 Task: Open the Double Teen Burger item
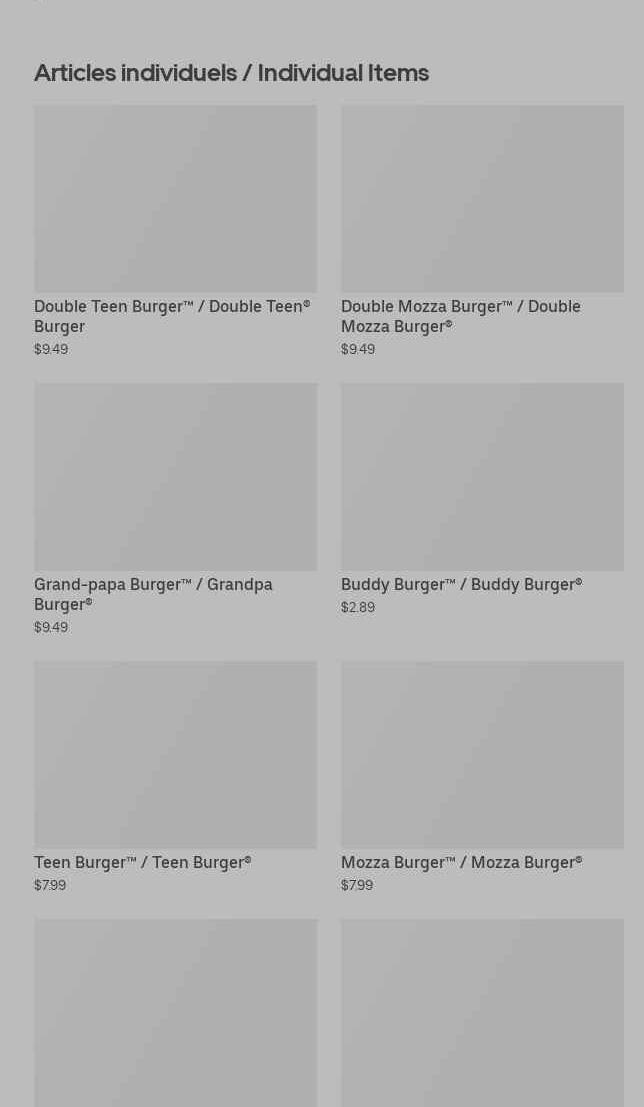tap(175, 230)
